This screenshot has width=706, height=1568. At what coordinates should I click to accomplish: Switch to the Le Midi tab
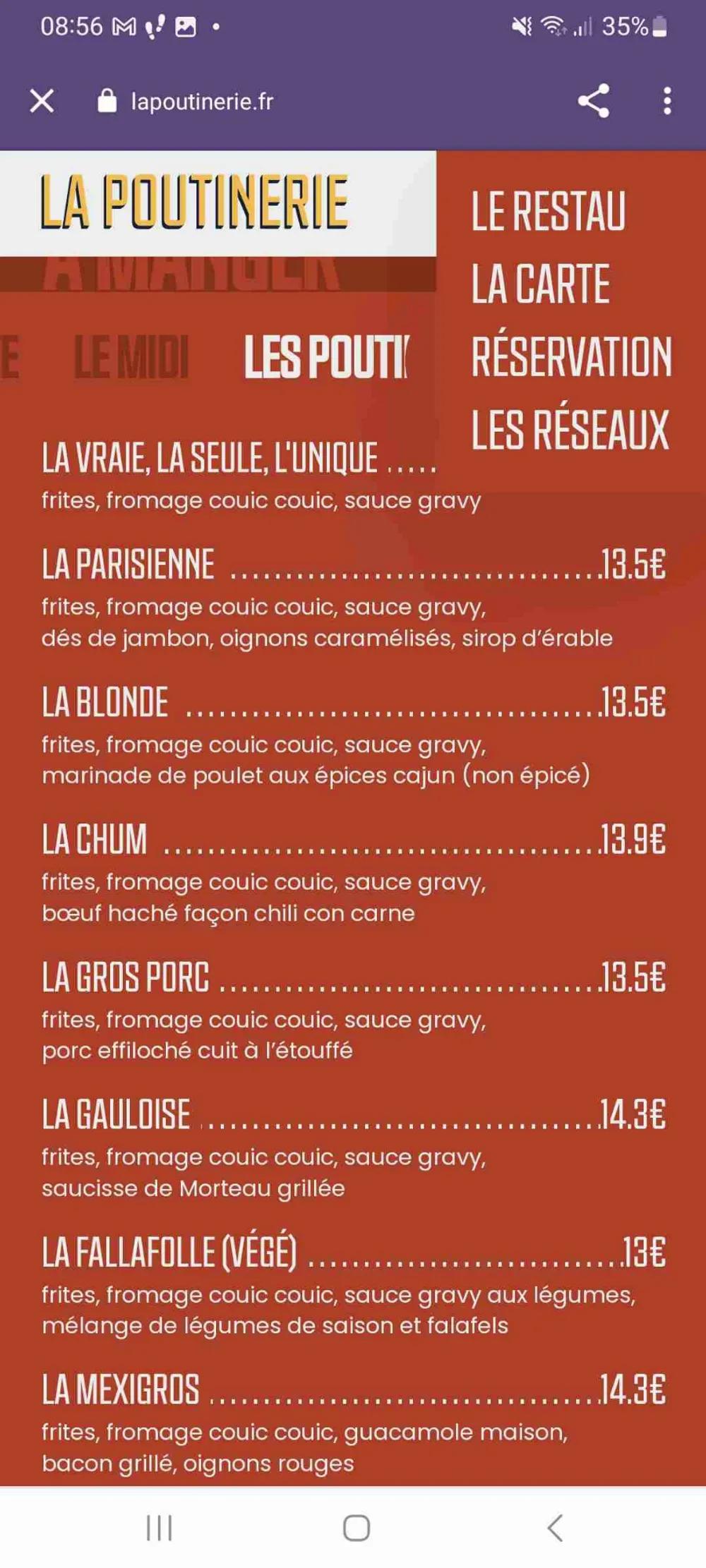131,356
